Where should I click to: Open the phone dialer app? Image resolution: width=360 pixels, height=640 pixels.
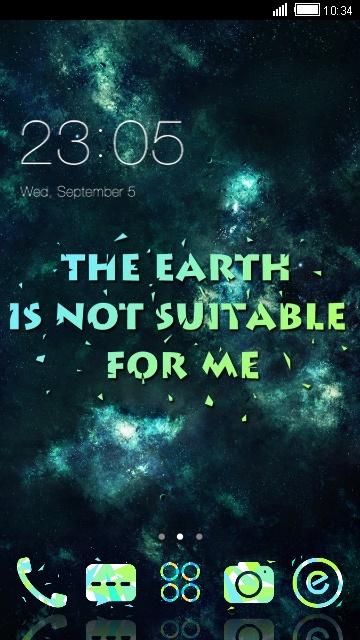coord(42,583)
